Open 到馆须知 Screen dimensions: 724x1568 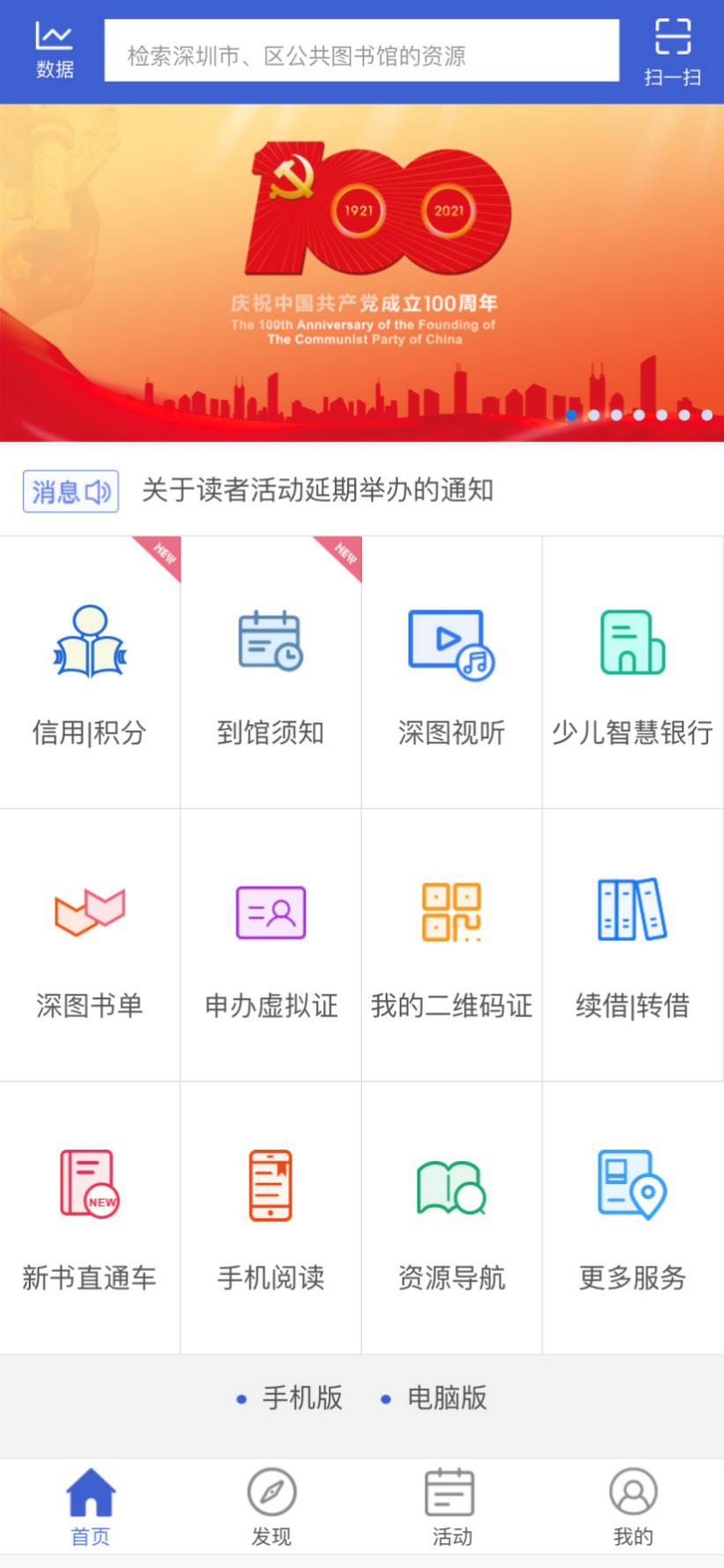(x=270, y=673)
